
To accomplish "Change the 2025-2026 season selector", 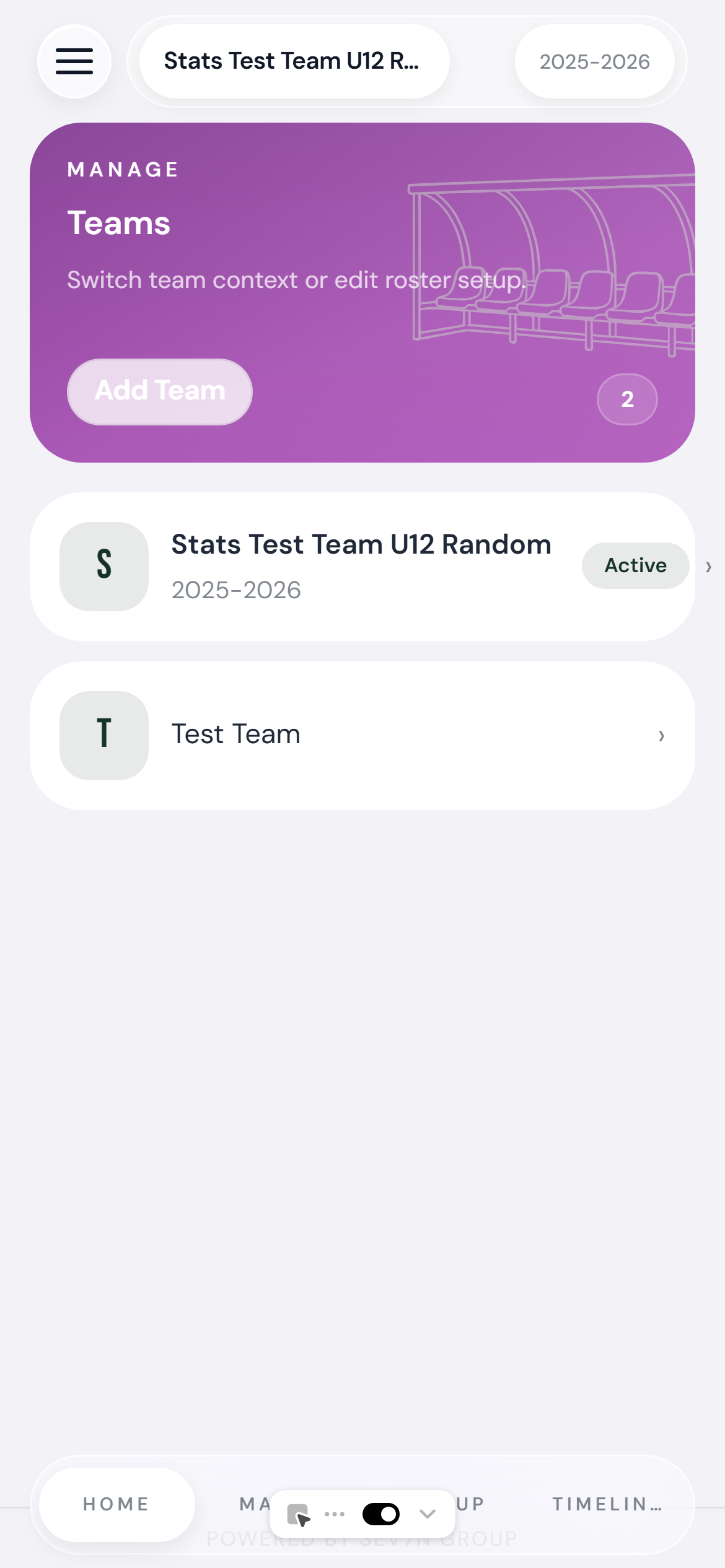I will click(594, 61).
